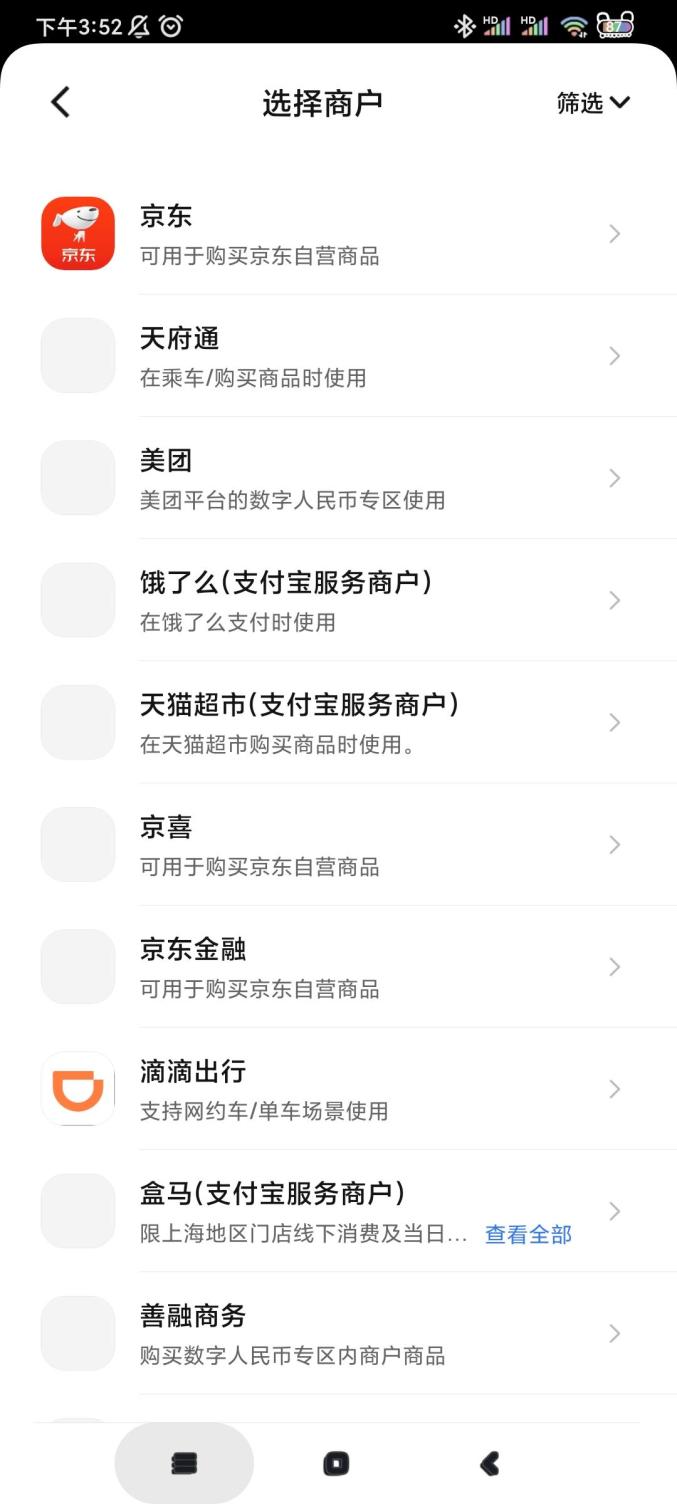677x1504 pixels.
Task: Go to the system home screen
Action: click(337, 1464)
